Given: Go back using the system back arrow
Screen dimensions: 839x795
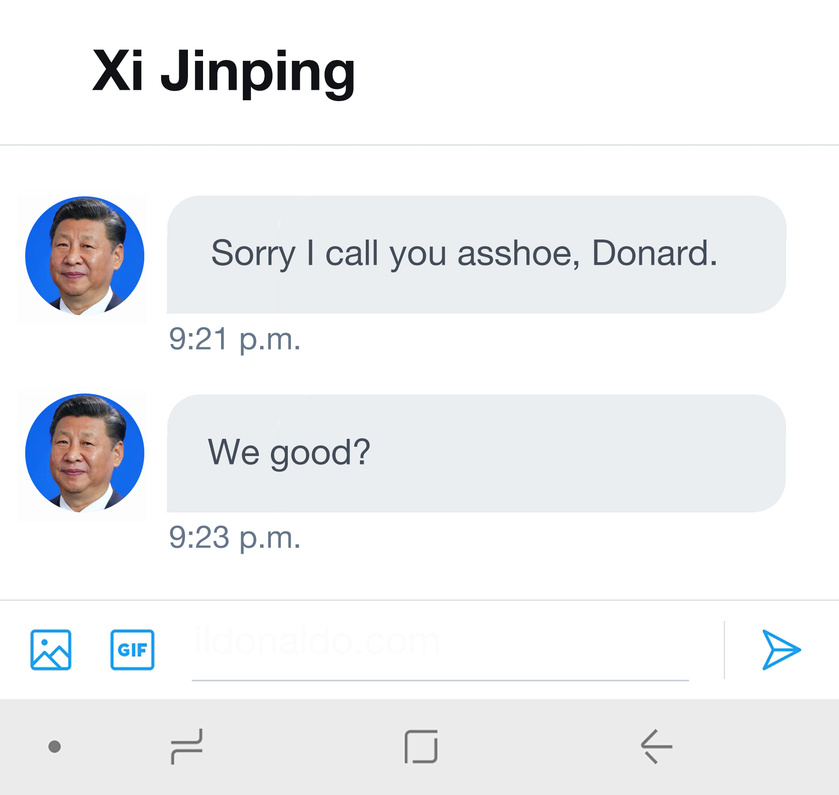Looking at the screenshot, I should [x=656, y=746].
